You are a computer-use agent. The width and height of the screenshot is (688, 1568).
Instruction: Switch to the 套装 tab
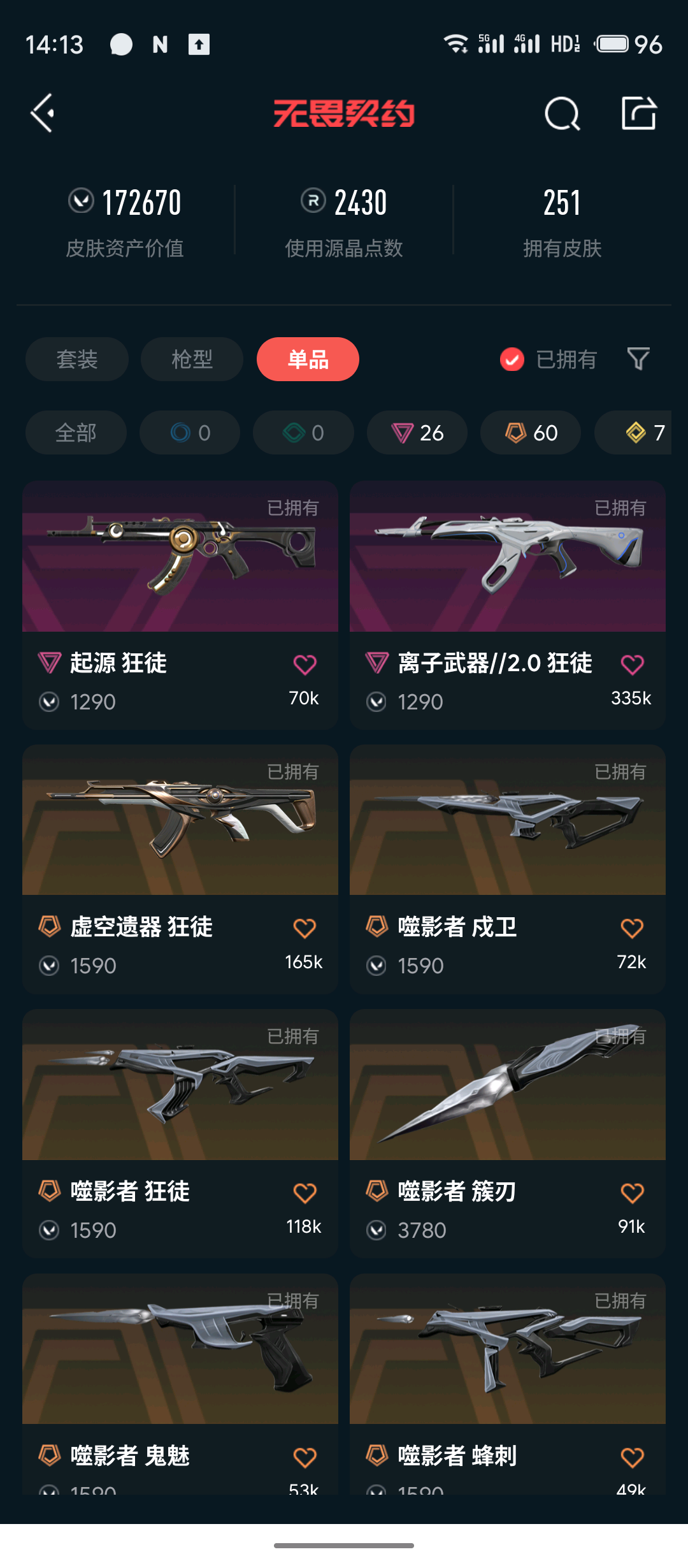click(x=76, y=359)
